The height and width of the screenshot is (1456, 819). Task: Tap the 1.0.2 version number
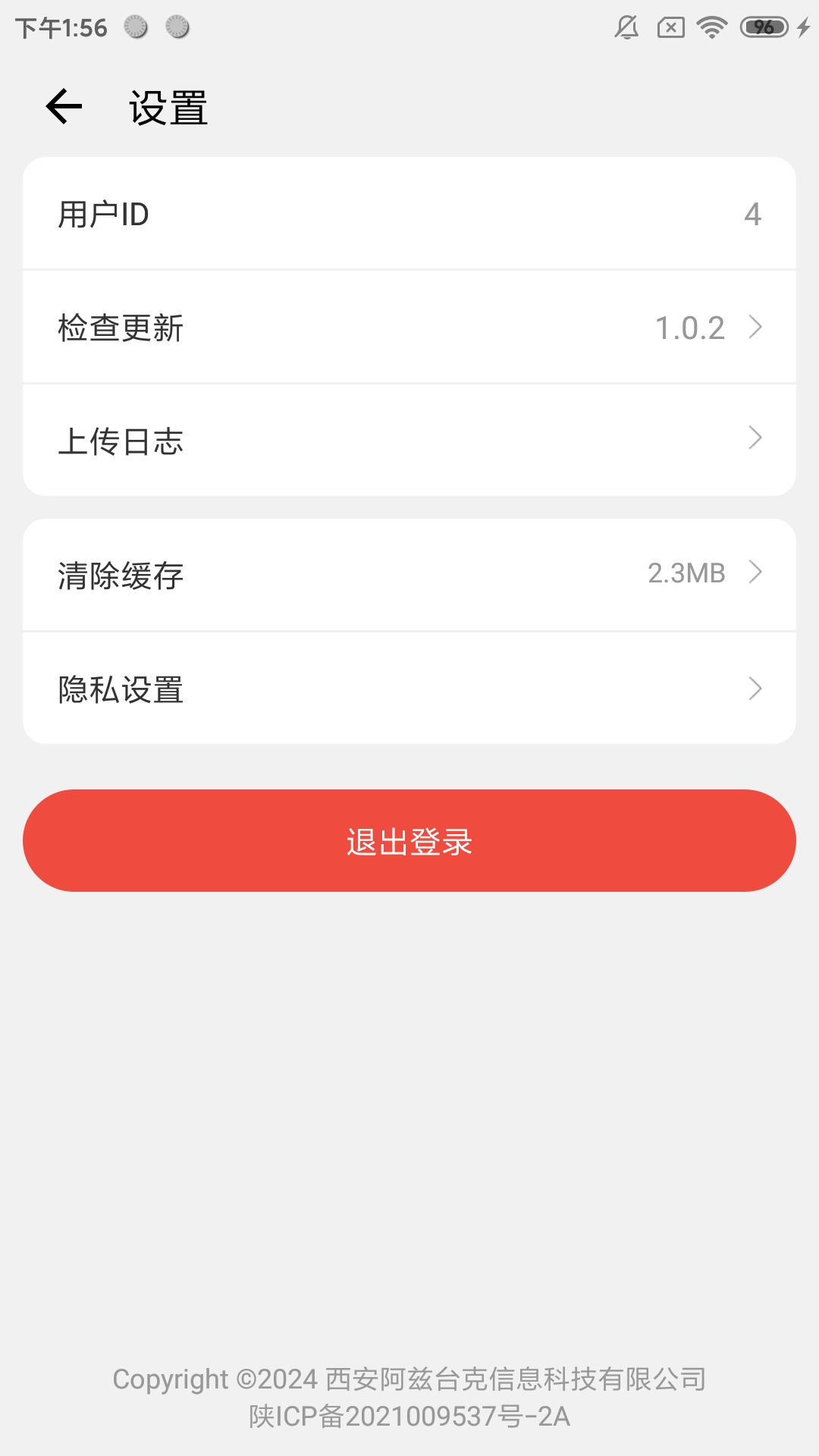[x=689, y=327]
